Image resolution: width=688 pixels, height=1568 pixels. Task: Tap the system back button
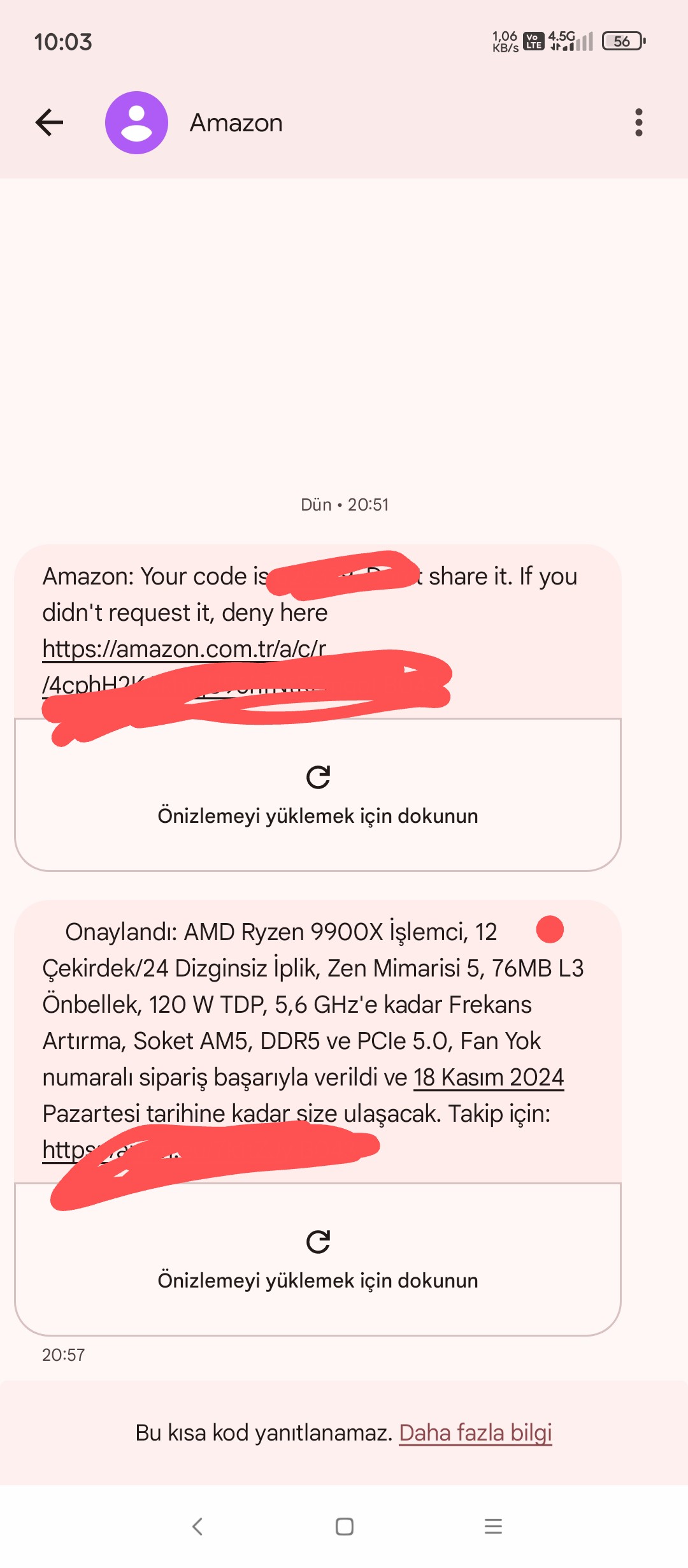197,1527
